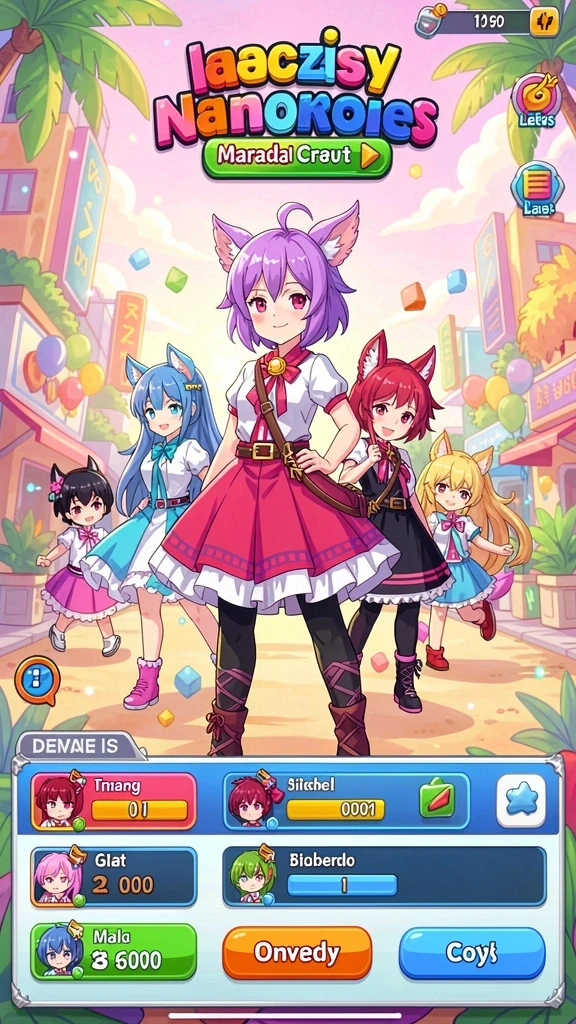Tap the plus button beside the 1050 currency

tap(543, 22)
